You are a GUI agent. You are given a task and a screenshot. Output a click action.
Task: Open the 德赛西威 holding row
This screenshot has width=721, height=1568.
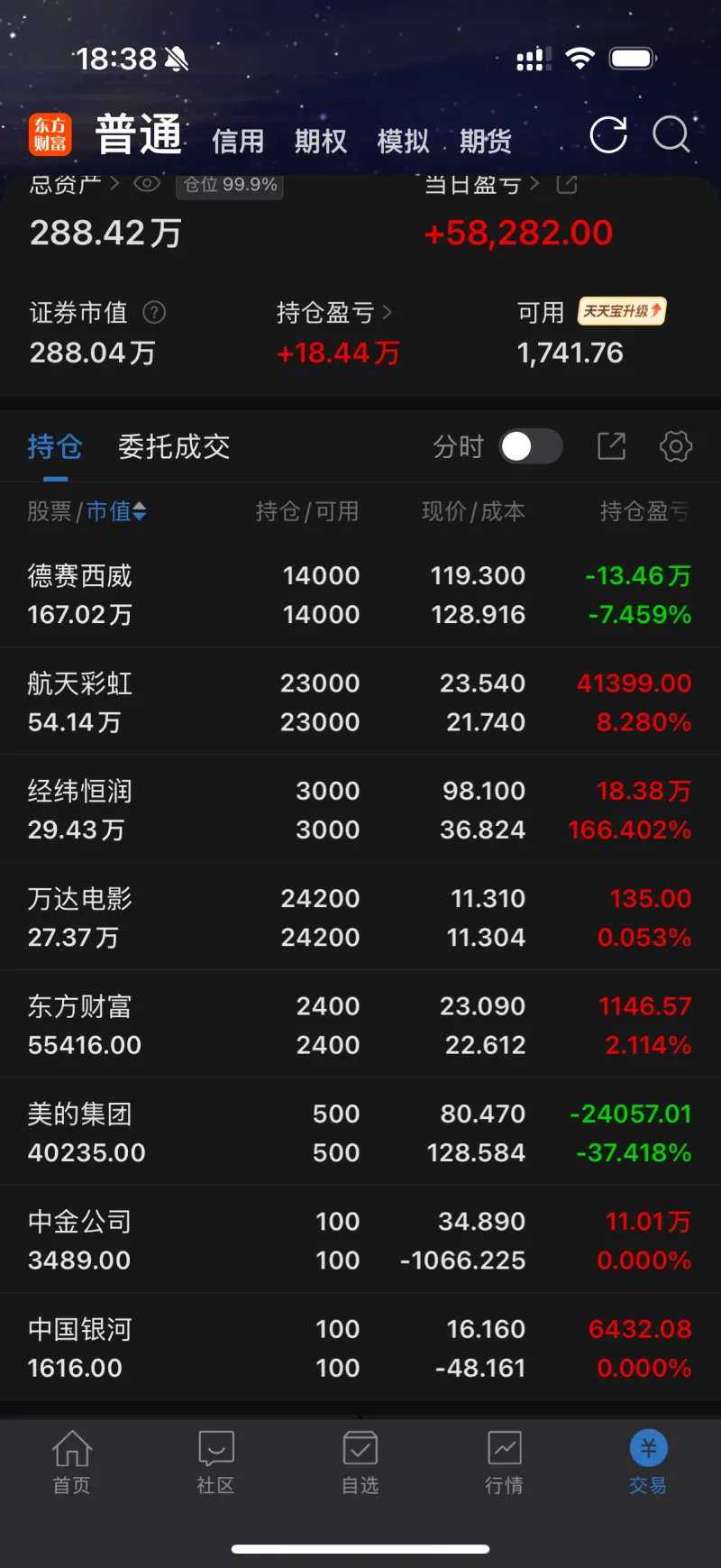point(360,595)
